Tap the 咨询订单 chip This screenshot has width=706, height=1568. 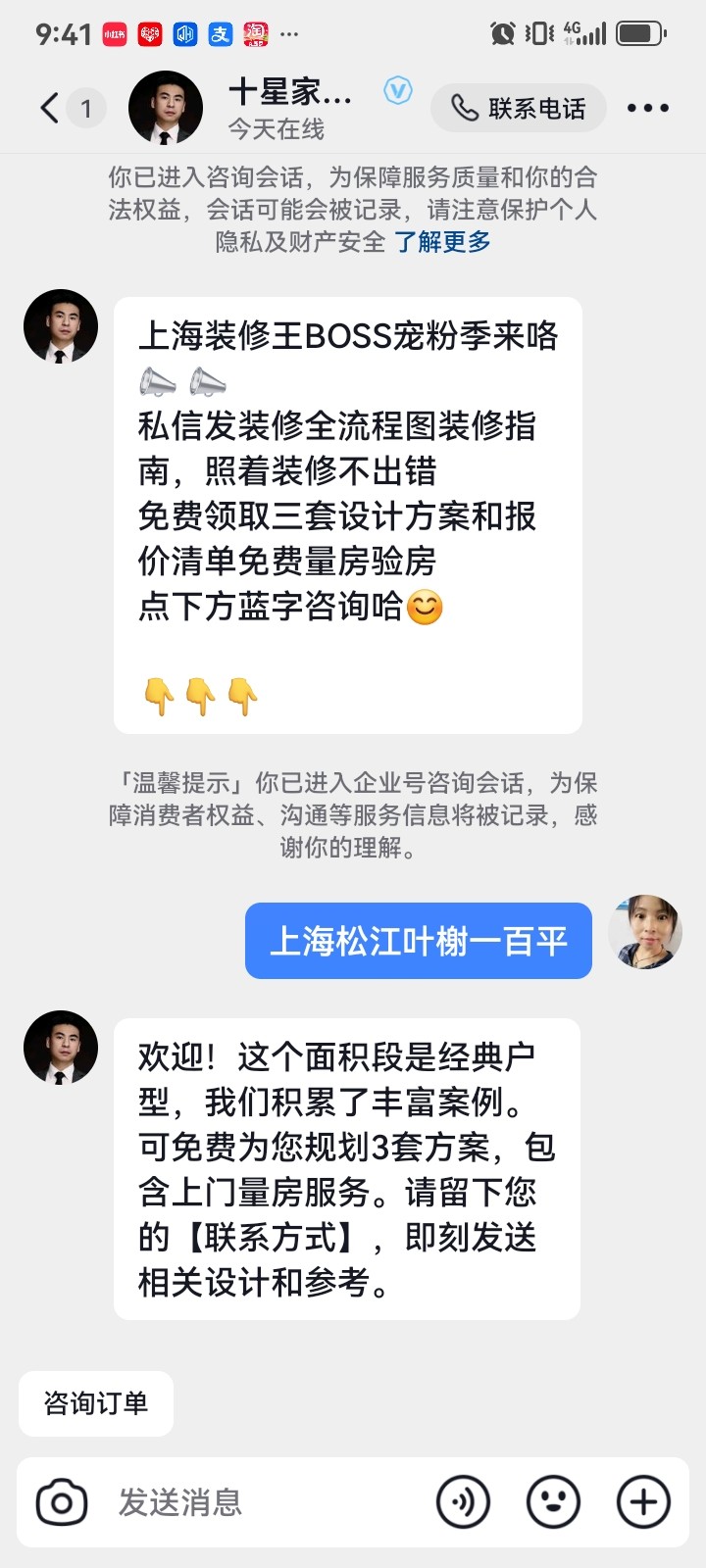coord(96,1403)
